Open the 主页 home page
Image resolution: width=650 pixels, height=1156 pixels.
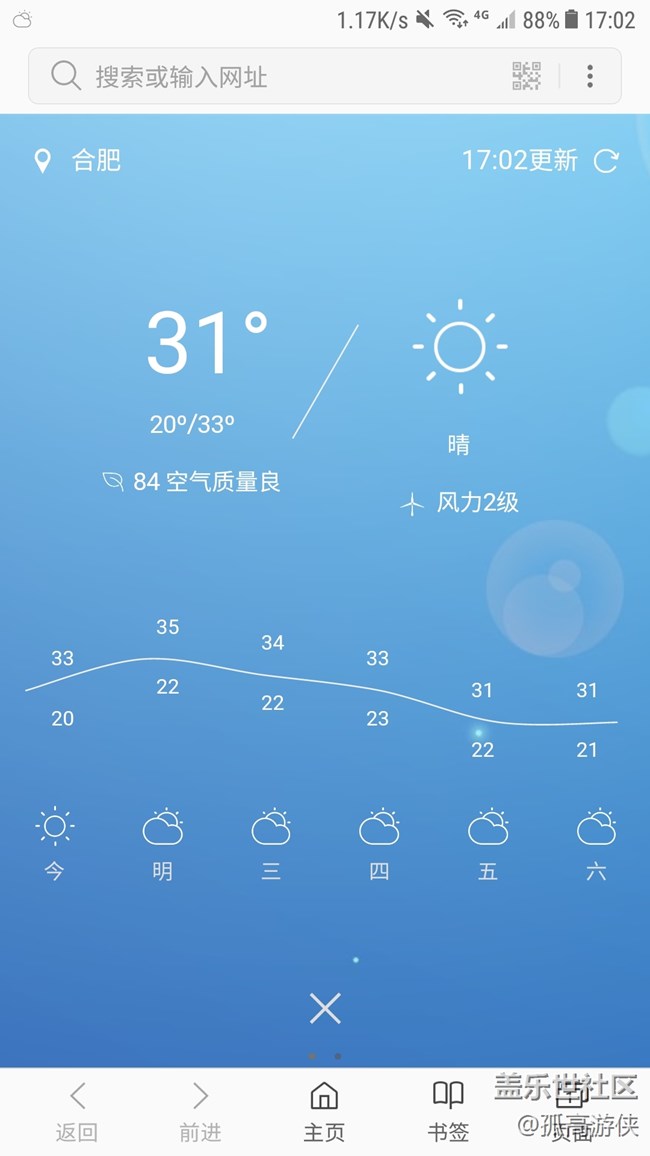[x=324, y=1112]
